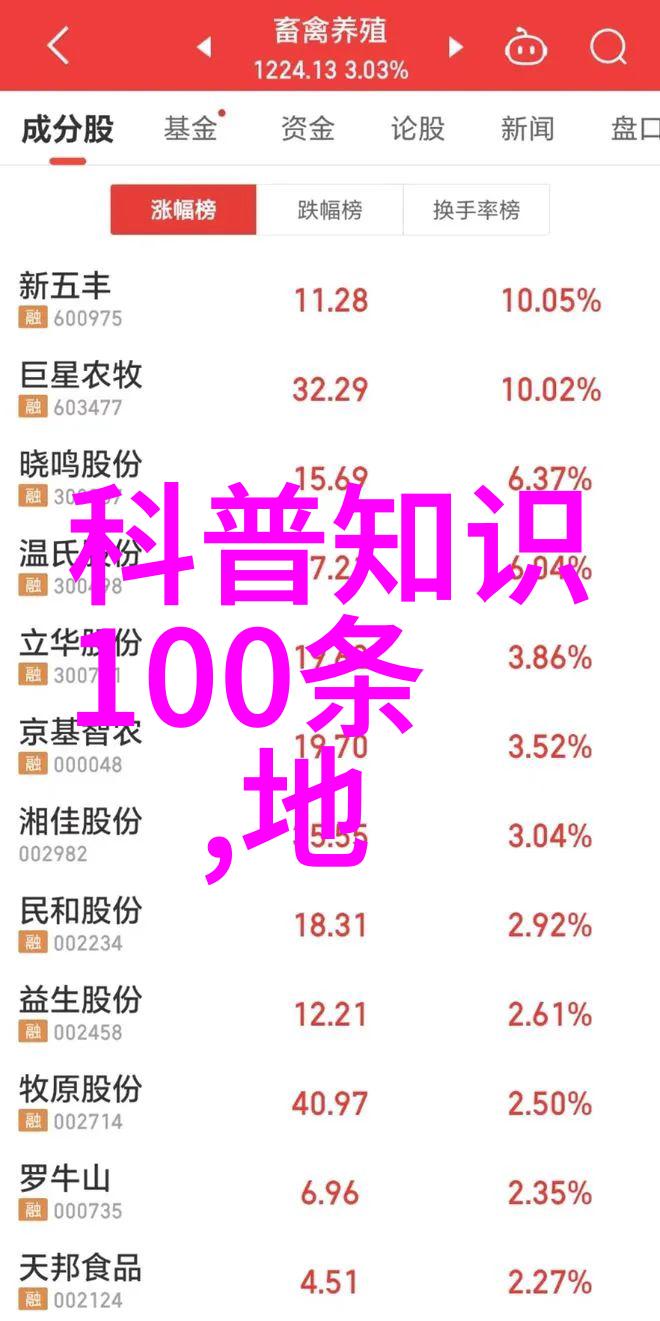Open stock 巨星农牧 603477
The height and width of the screenshot is (1321, 660).
80,388
